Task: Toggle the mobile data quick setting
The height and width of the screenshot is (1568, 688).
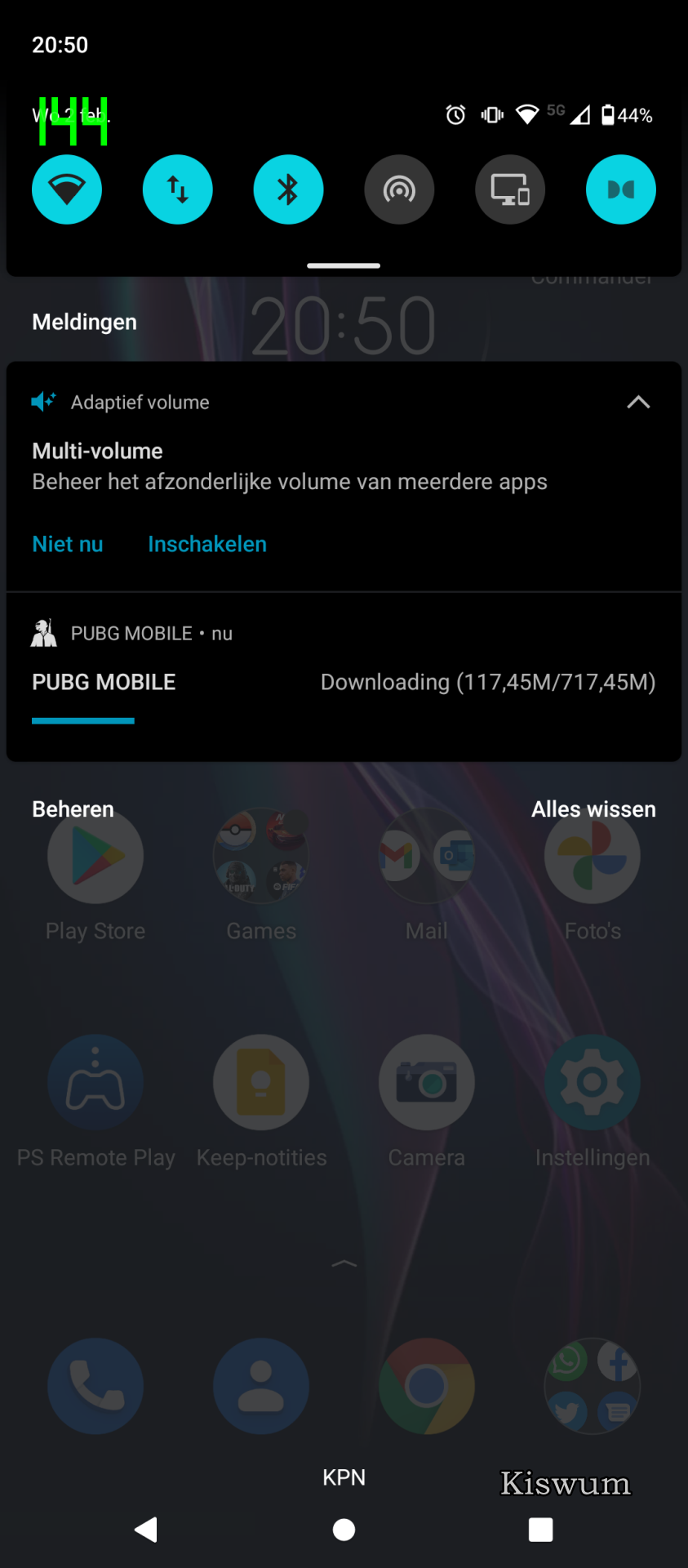Action: click(178, 189)
